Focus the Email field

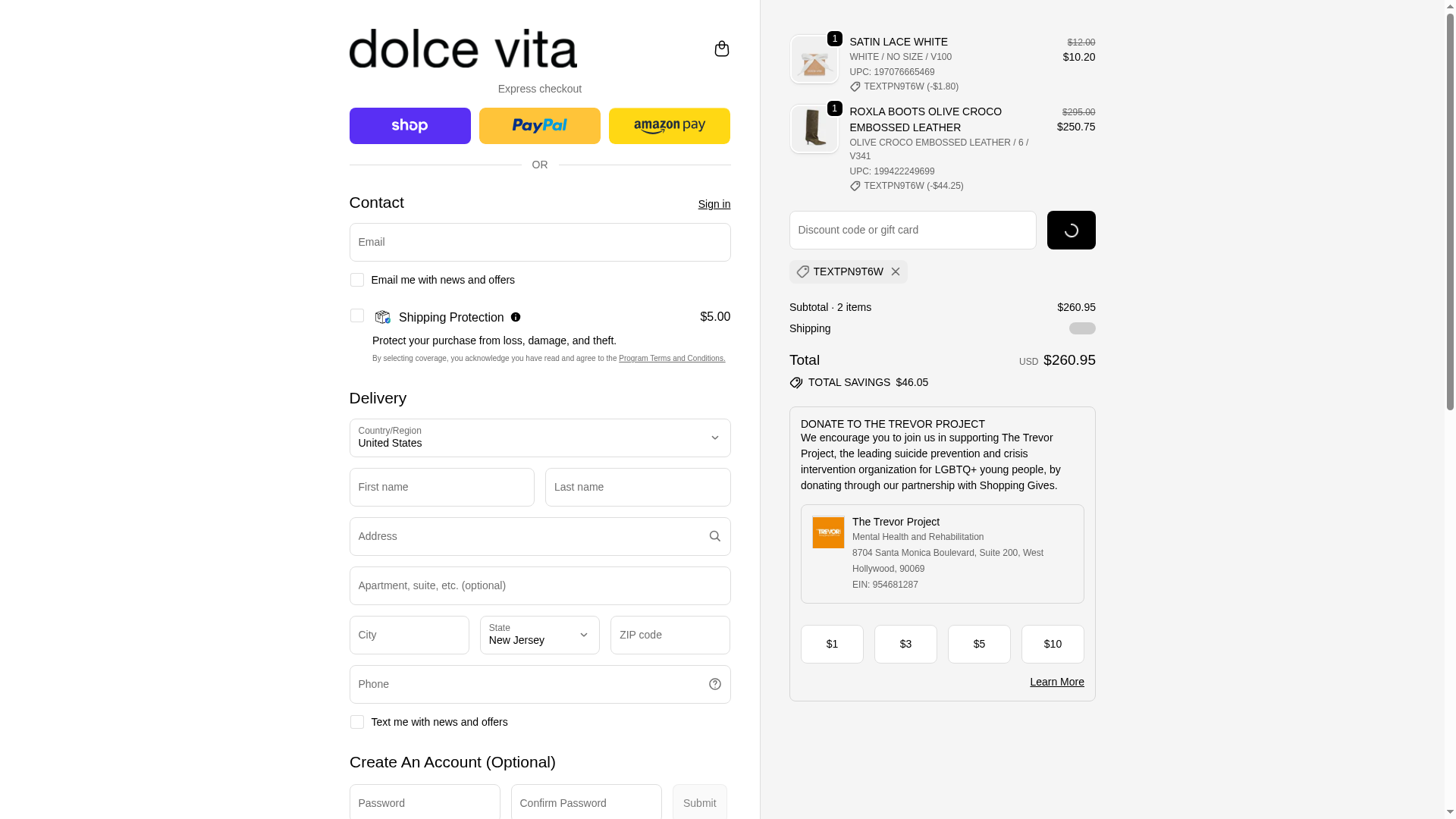[x=539, y=242]
